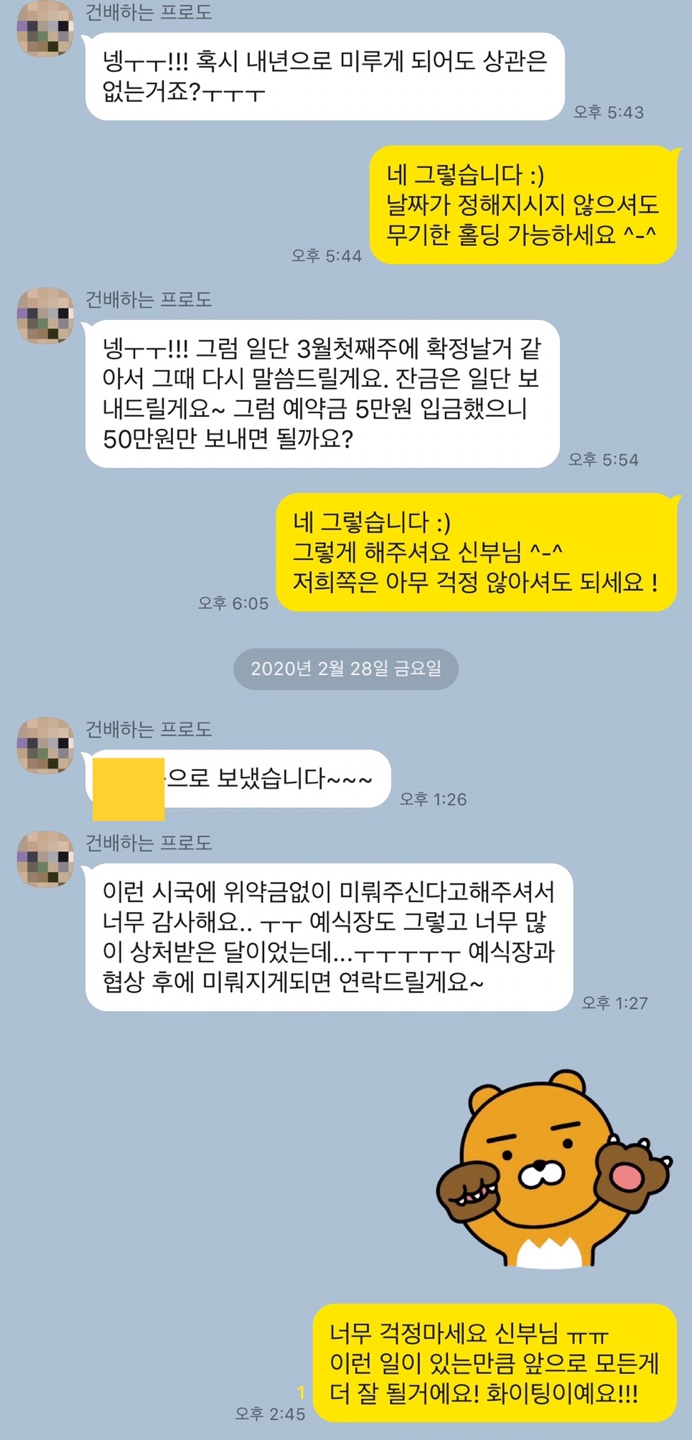View profile from the avatar by the 위약금없이 message
Screen dimensions: 692x1440
point(46,859)
